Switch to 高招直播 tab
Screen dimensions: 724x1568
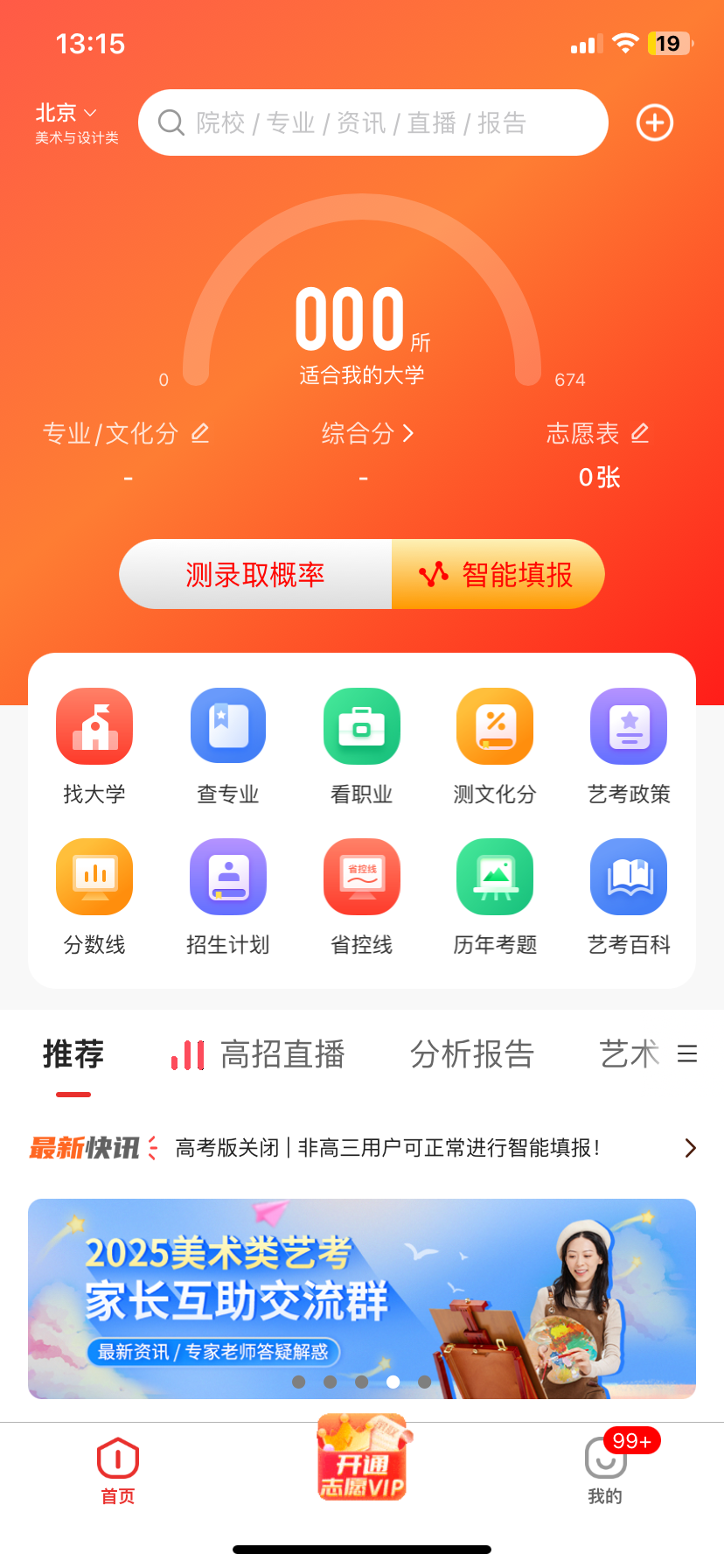(x=259, y=1054)
